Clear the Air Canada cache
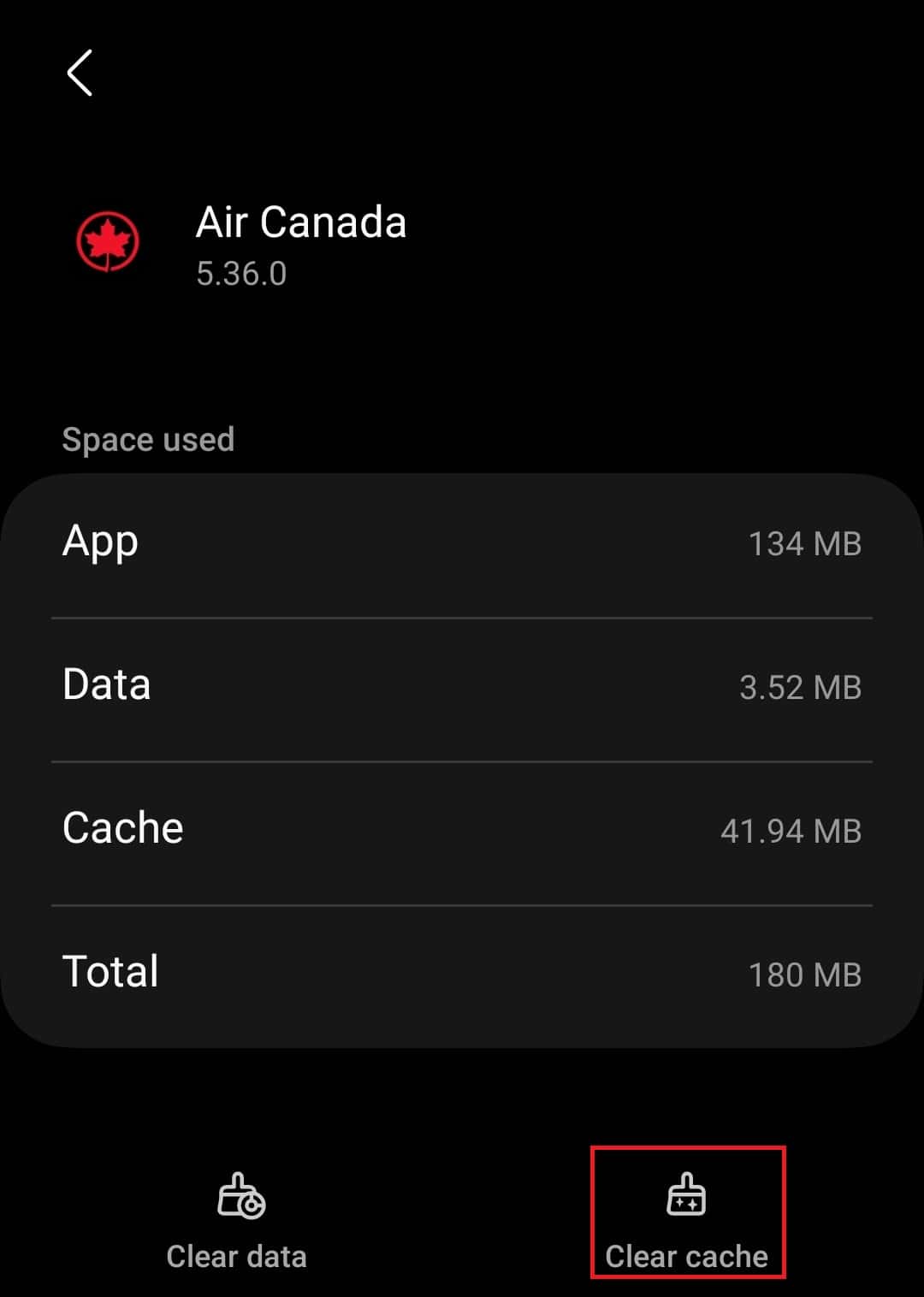 (687, 1217)
